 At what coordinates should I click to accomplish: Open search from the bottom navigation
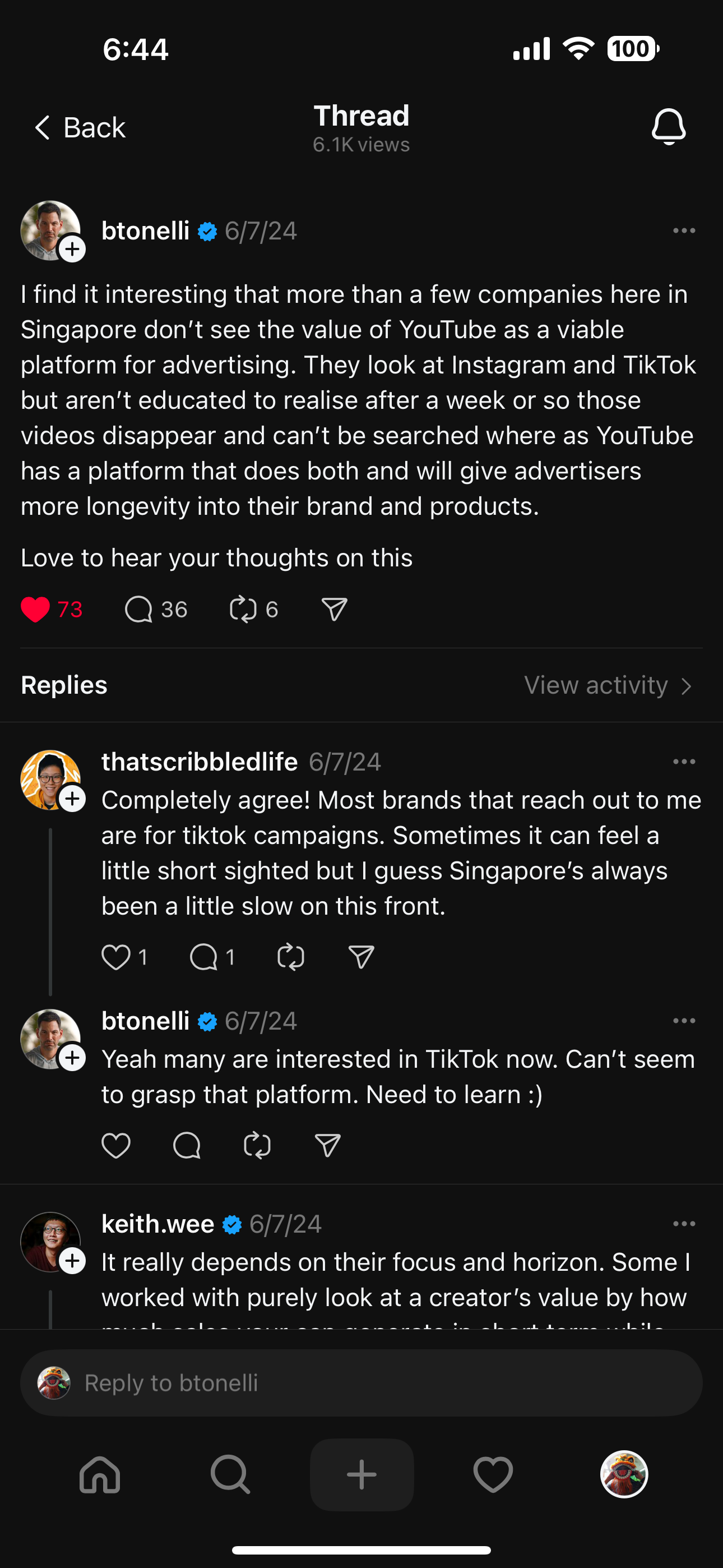(x=228, y=1474)
